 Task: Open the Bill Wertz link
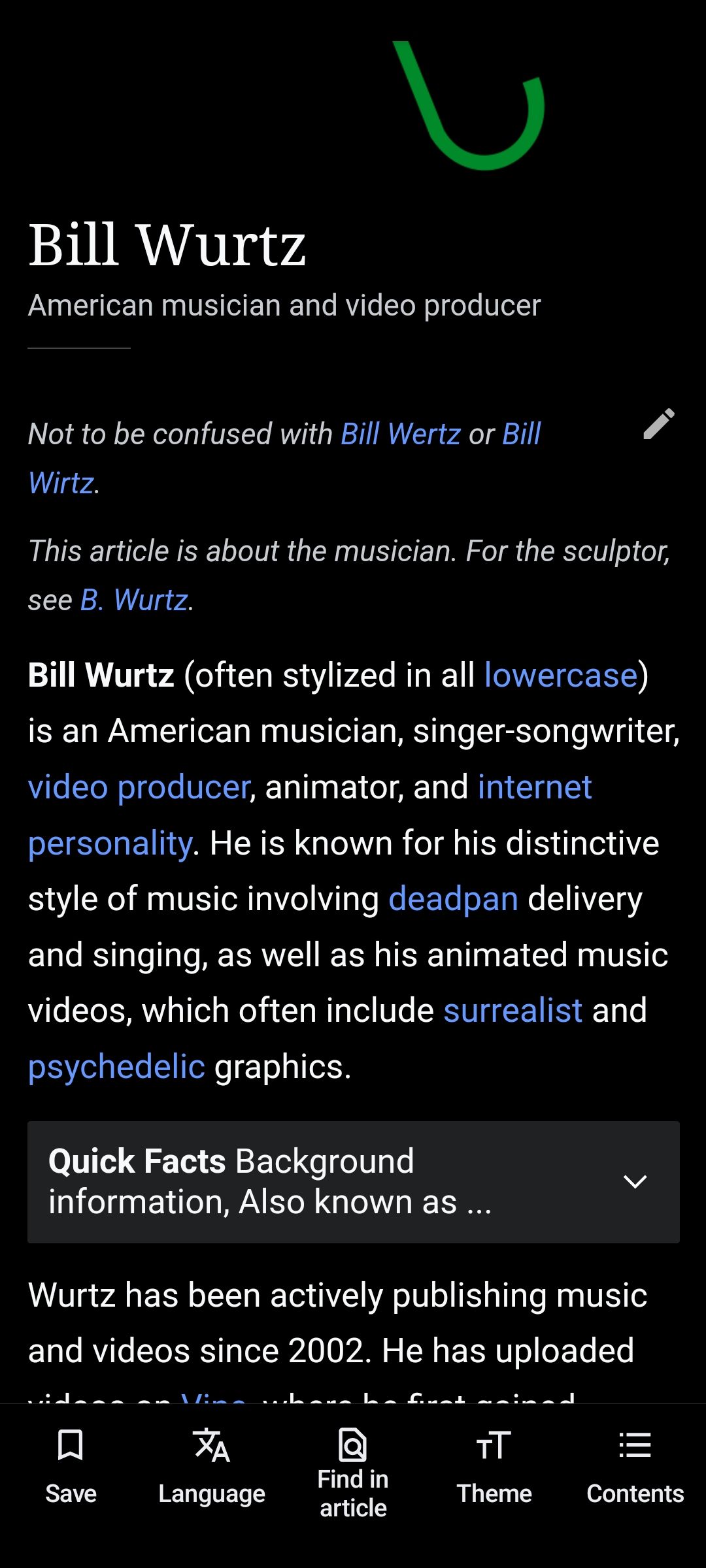pyautogui.click(x=401, y=434)
